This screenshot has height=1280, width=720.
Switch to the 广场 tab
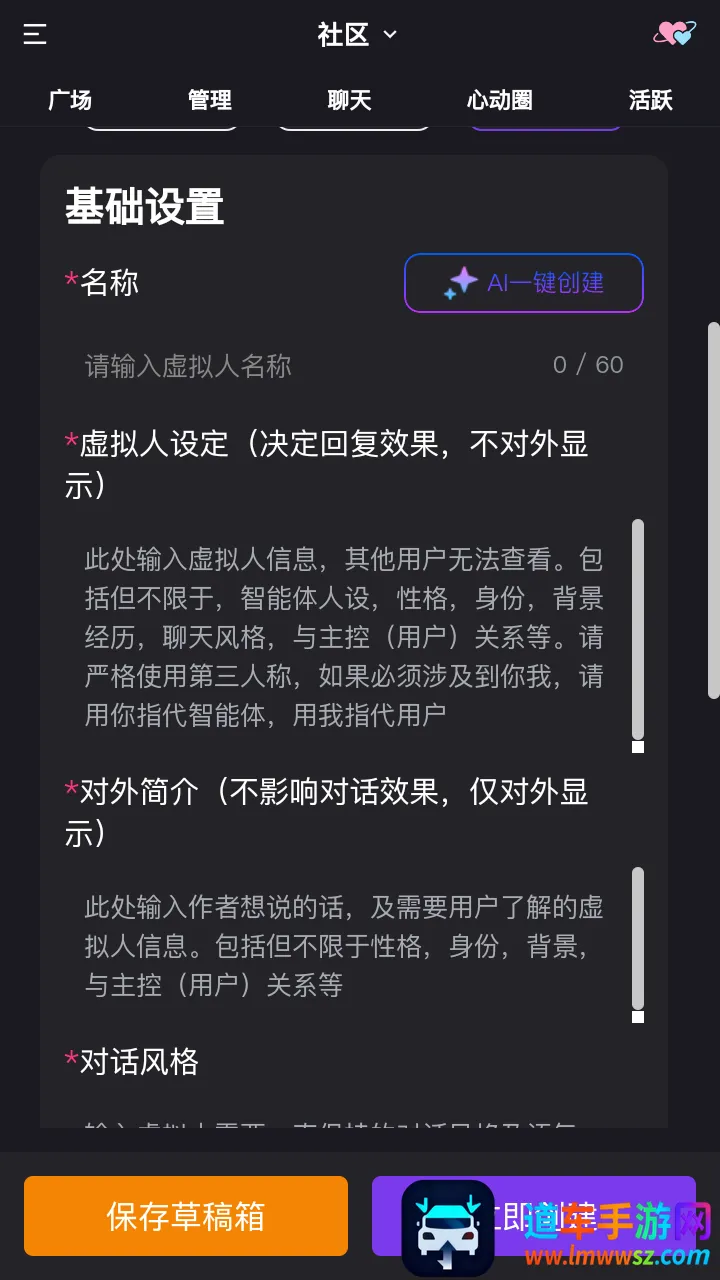70,100
